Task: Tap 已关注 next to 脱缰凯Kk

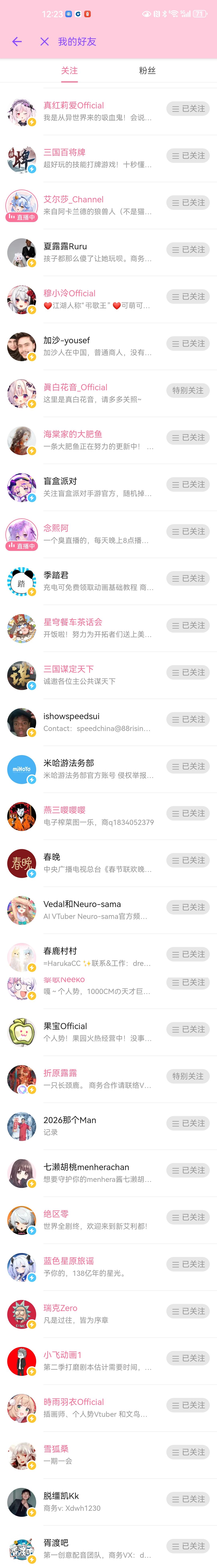Action: [188, 1499]
